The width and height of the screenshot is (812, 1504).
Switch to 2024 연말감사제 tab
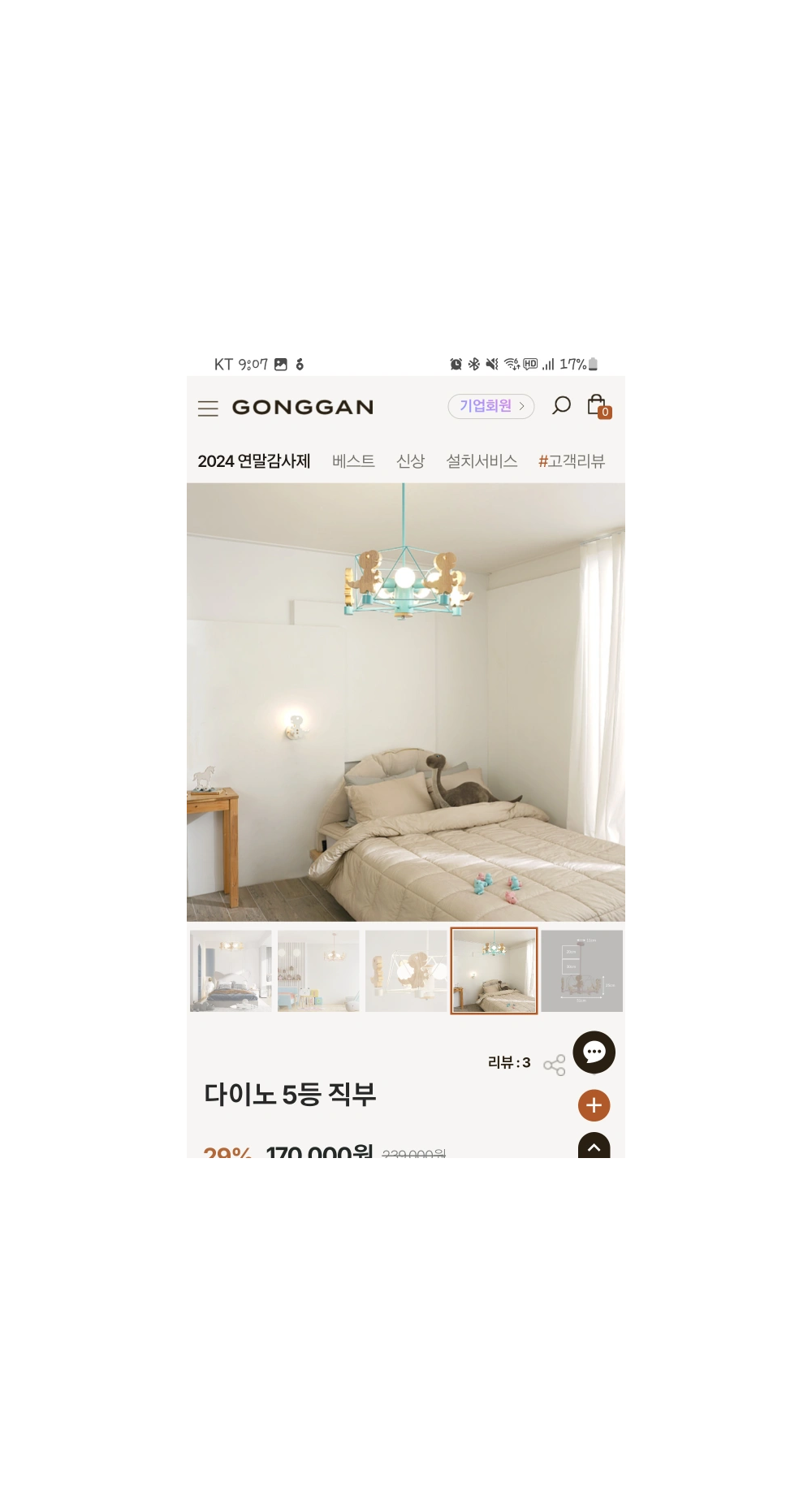[x=254, y=461]
